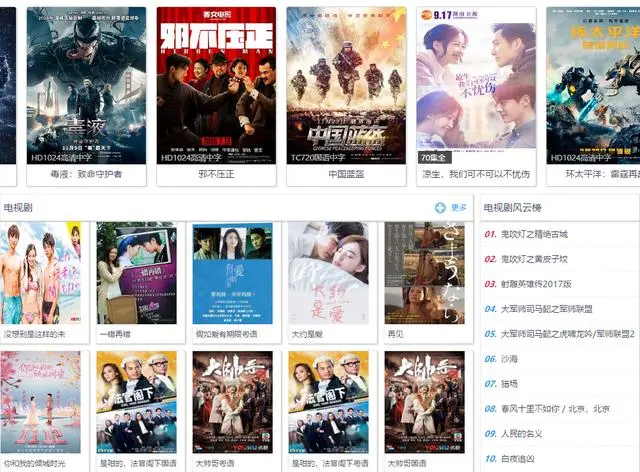Image resolution: width=640 pixels, height=472 pixels.
Task: Open ranking entry 白夜追凶
Action: click(x=517, y=457)
